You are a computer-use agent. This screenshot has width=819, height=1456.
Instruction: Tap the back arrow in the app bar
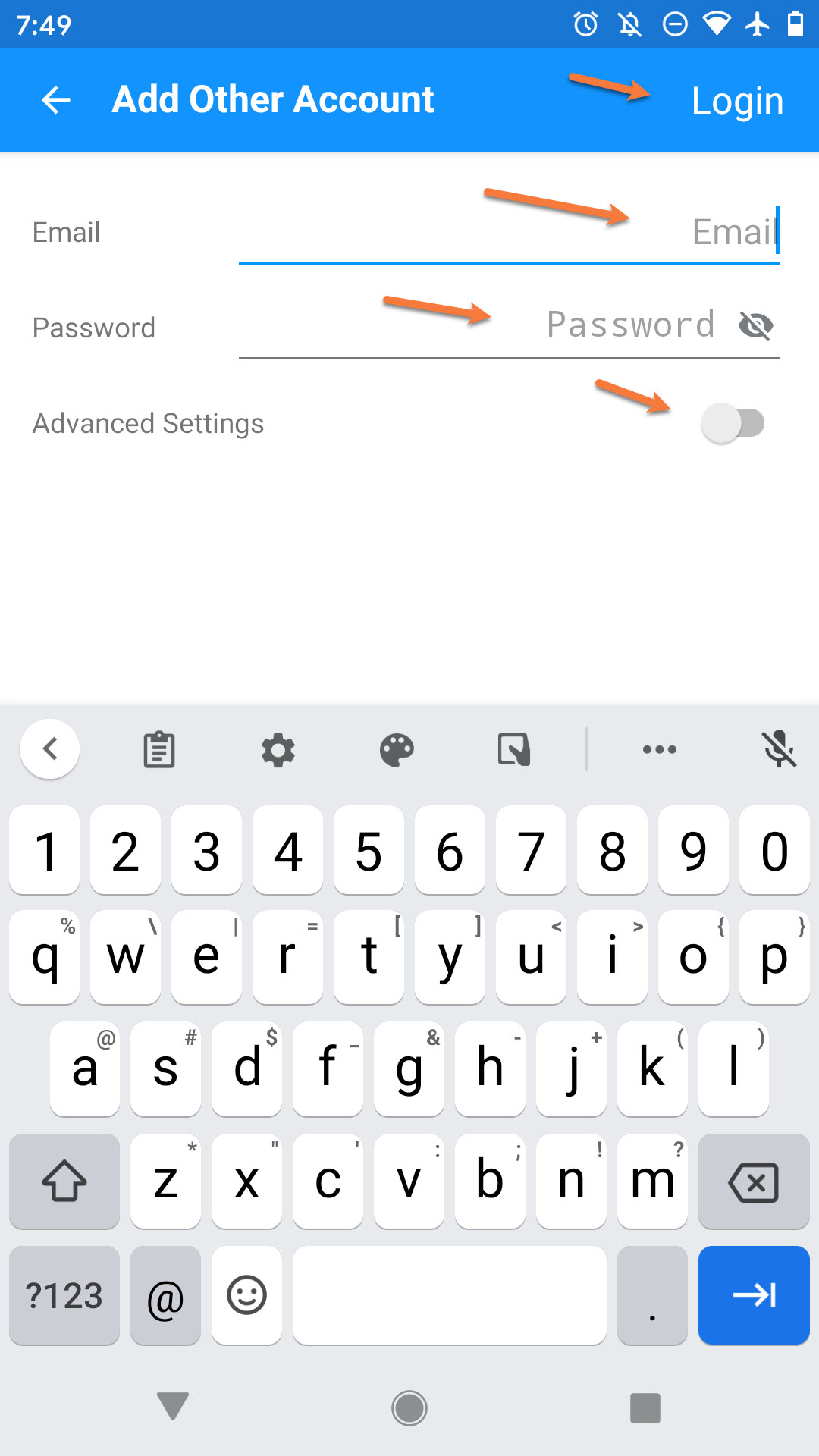pyautogui.click(x=55, y=99)
